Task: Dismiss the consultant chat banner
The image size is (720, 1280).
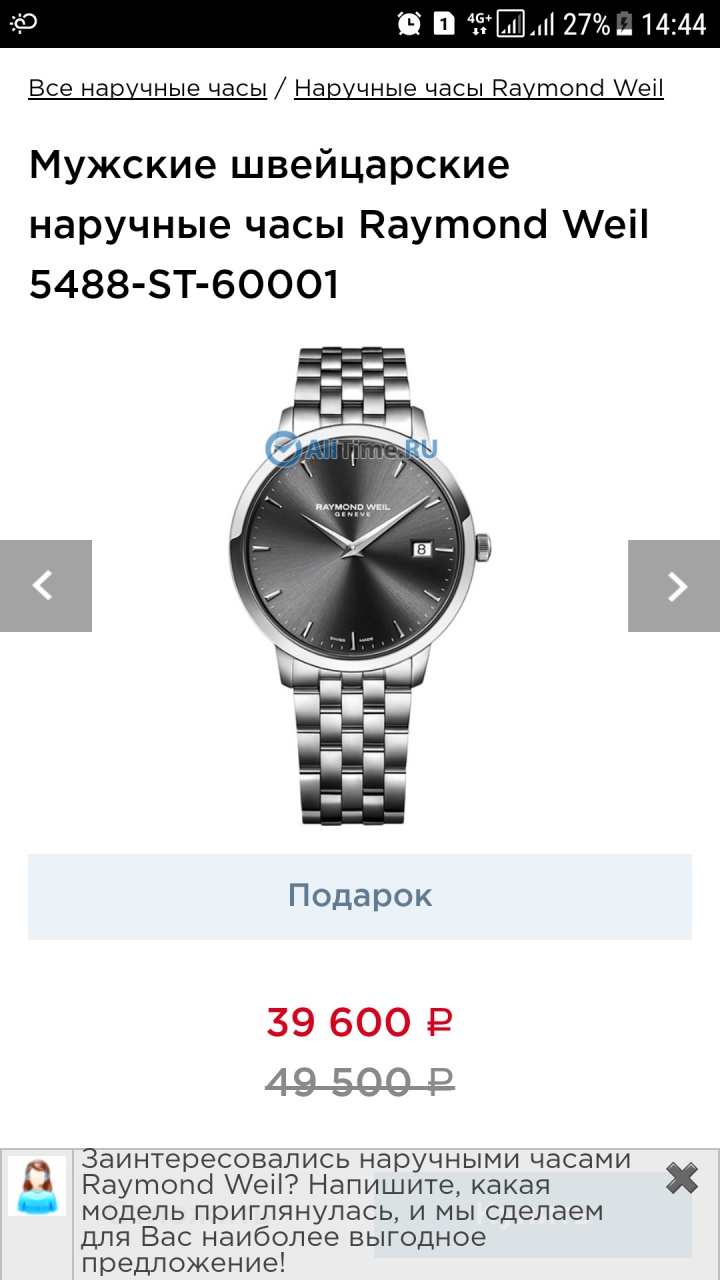Action: [x=682, y=1179]
